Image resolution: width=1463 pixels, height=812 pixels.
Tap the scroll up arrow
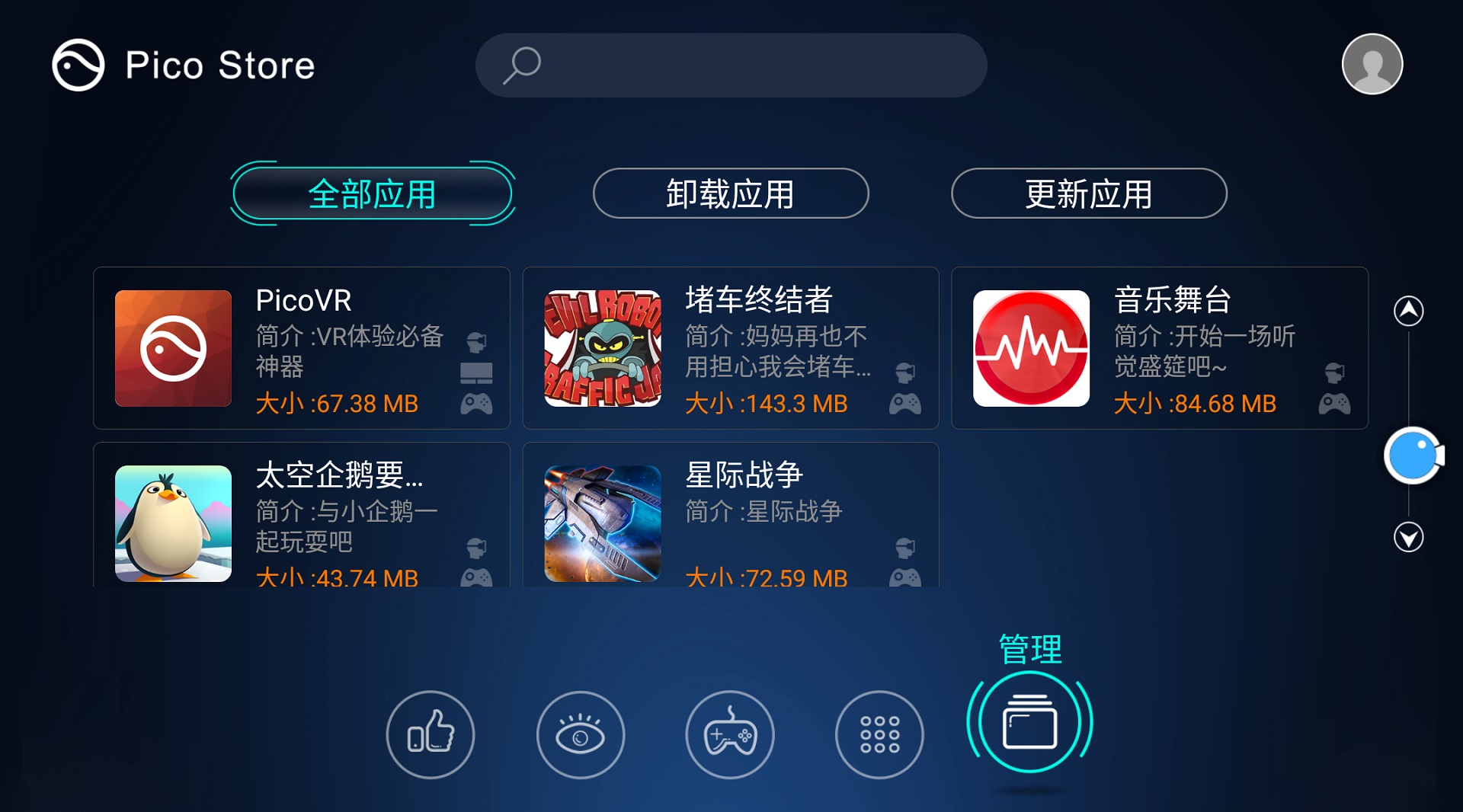1408,311
